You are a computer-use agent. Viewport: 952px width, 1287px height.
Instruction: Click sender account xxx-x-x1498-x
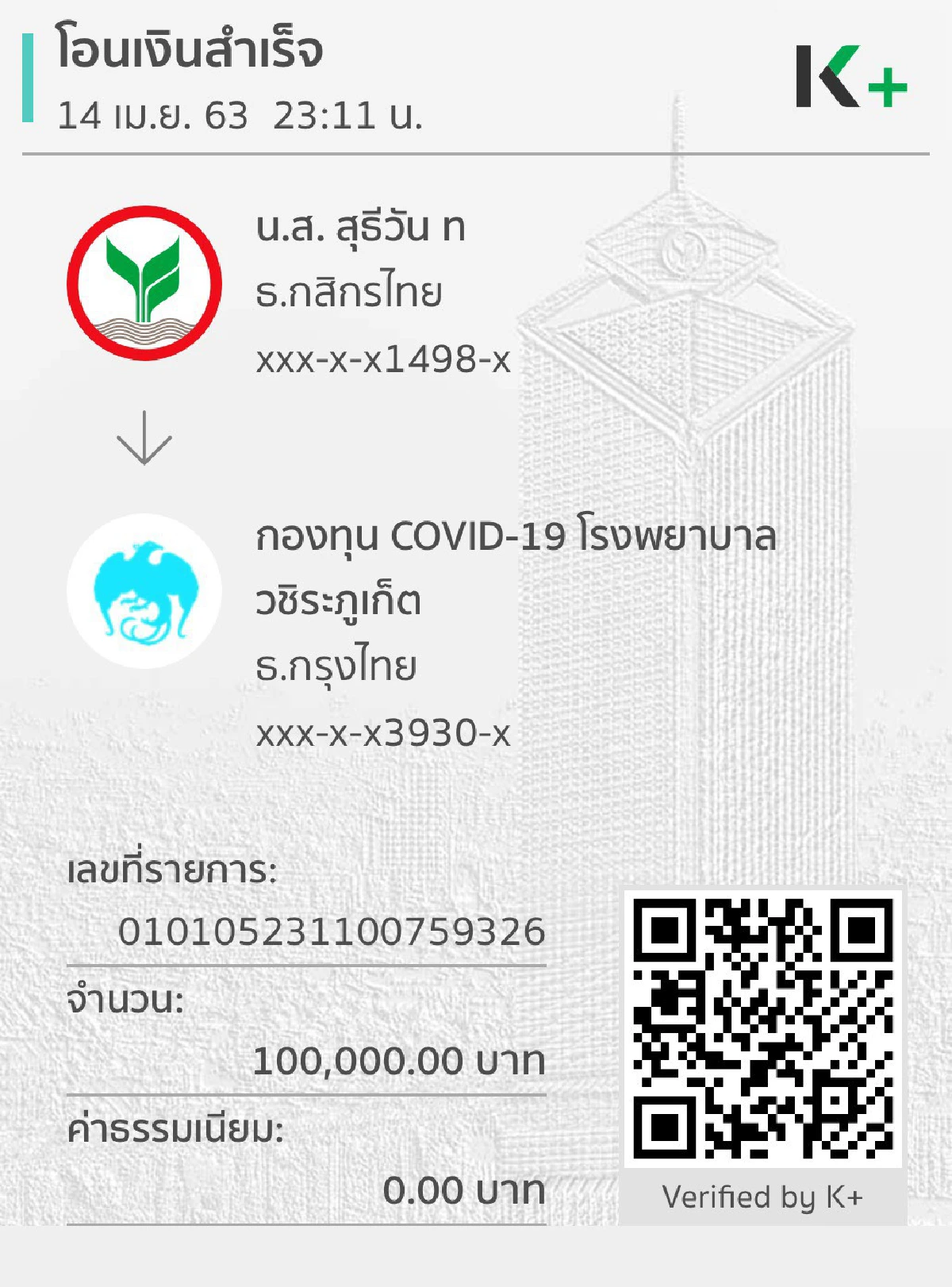381,361
